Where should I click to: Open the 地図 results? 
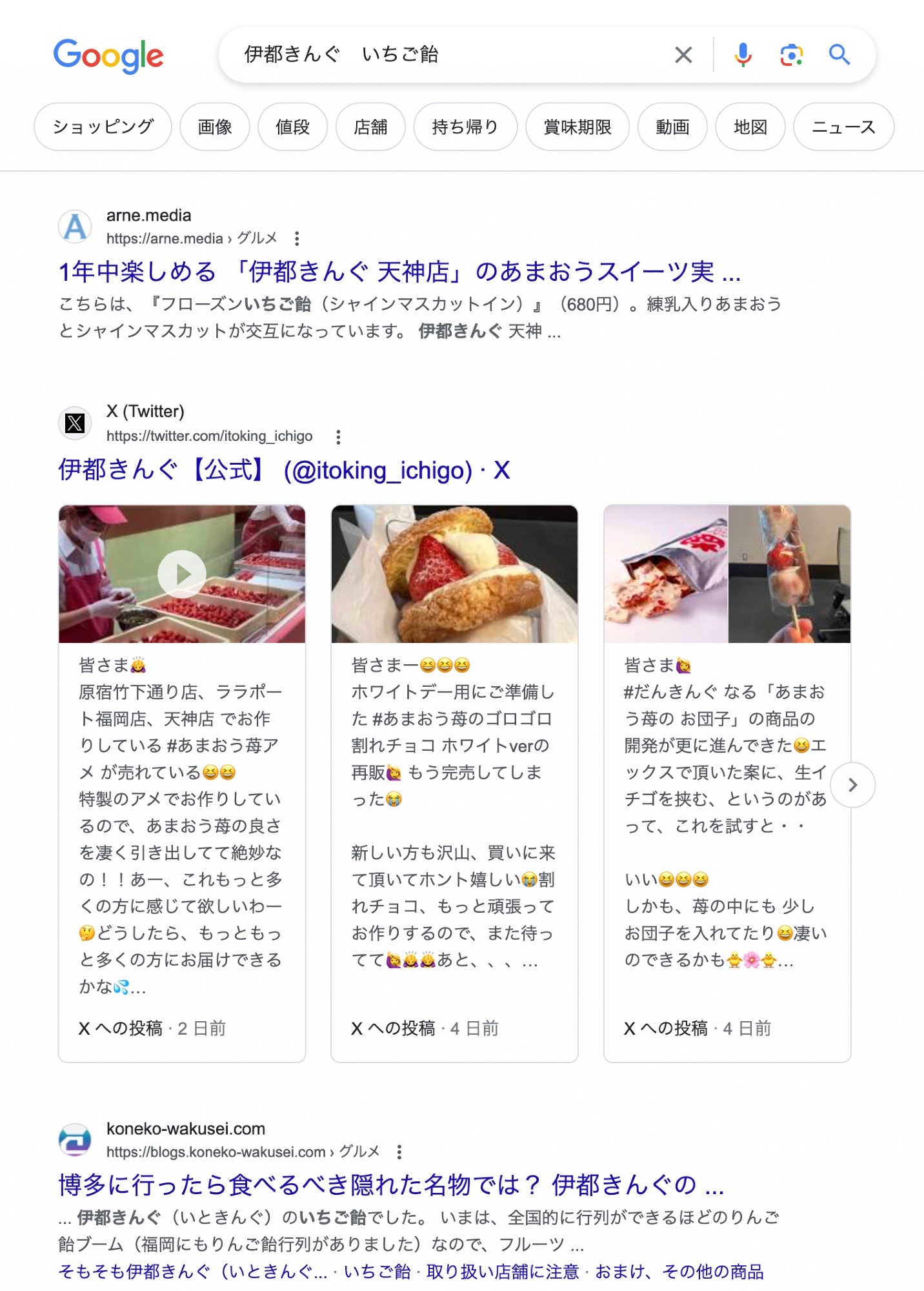(750, 127)
